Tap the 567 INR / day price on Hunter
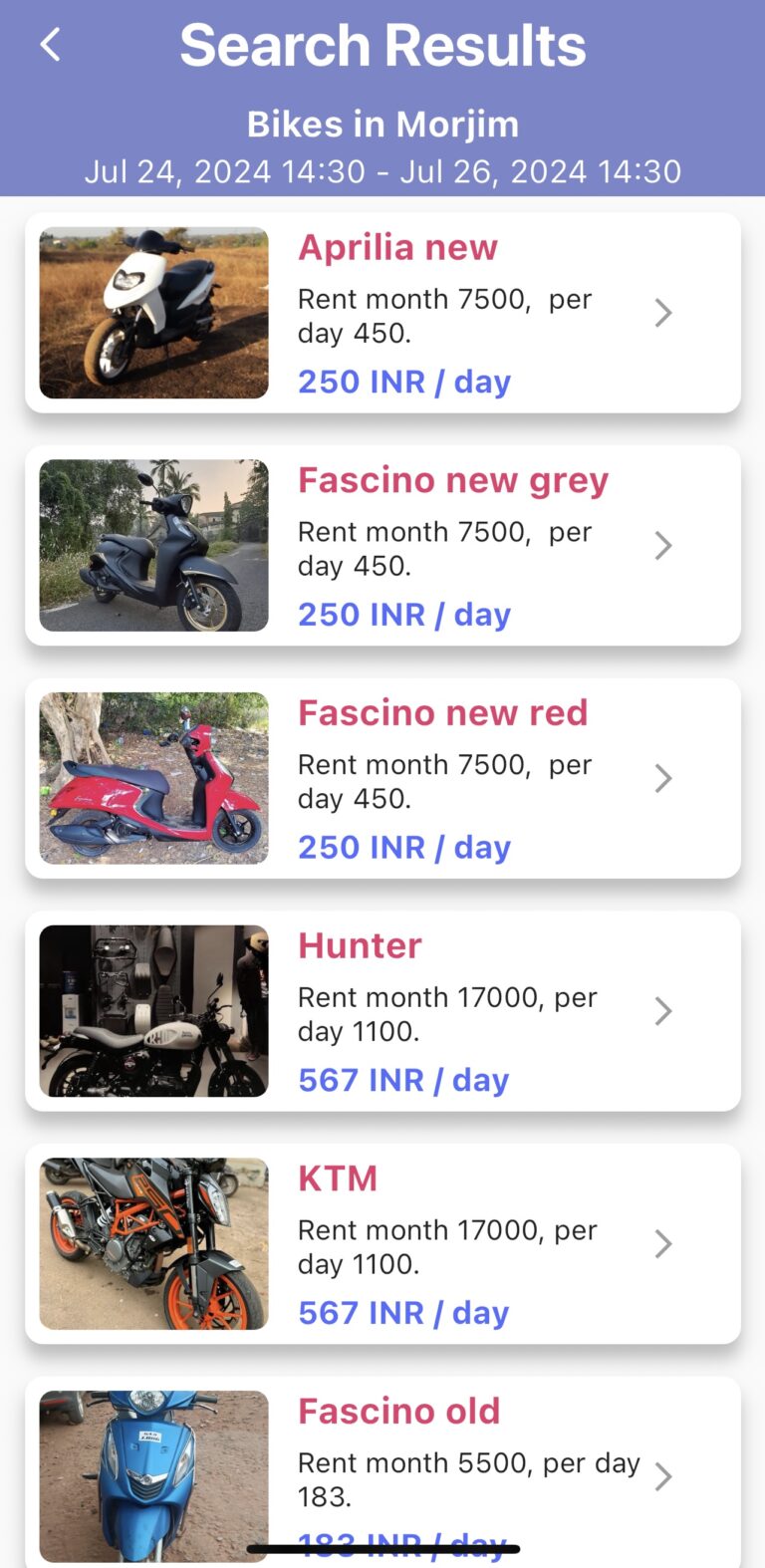Screen dimensions: 765x1568 point(402,1079)
